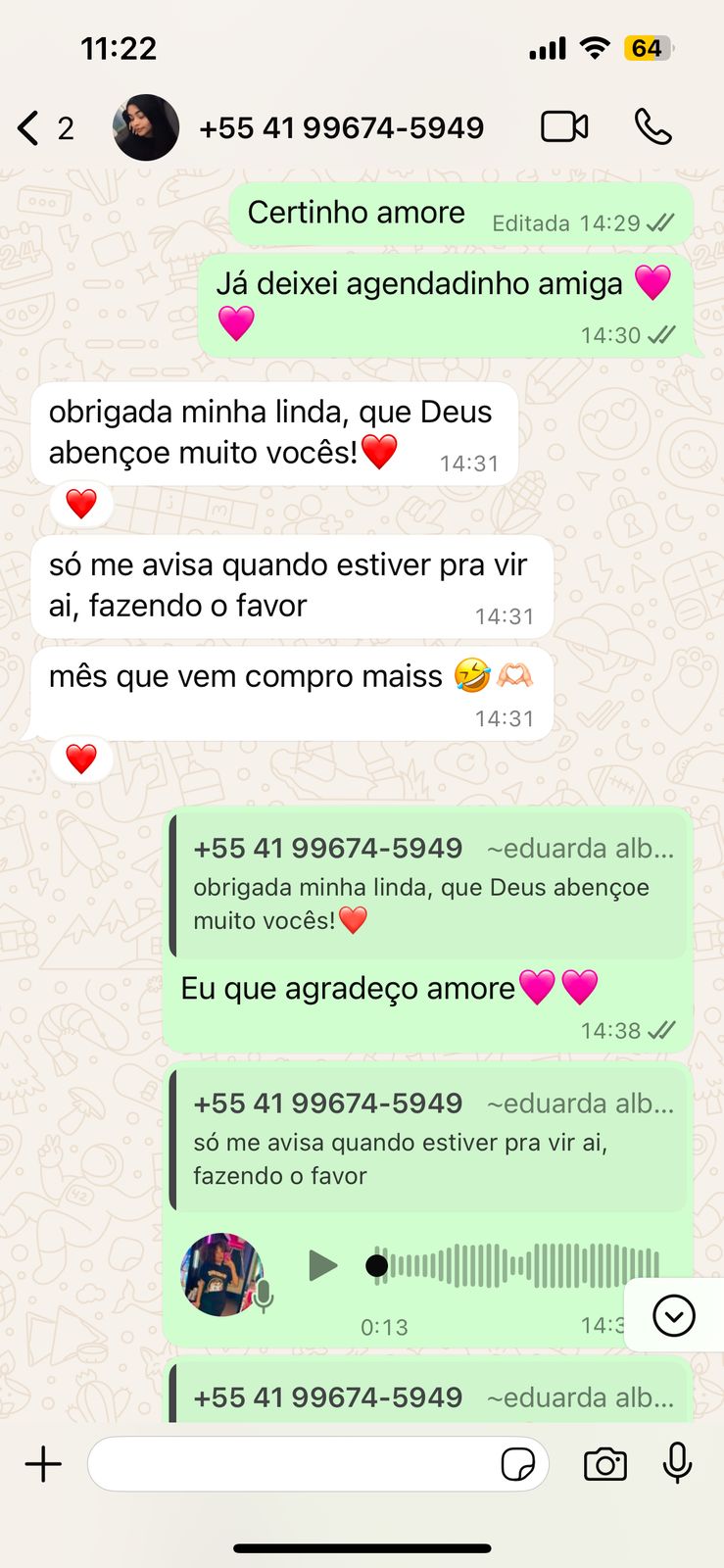Open the attachment plus menu
This screenshot has width=724, height=1568.
coord(43,1464)
